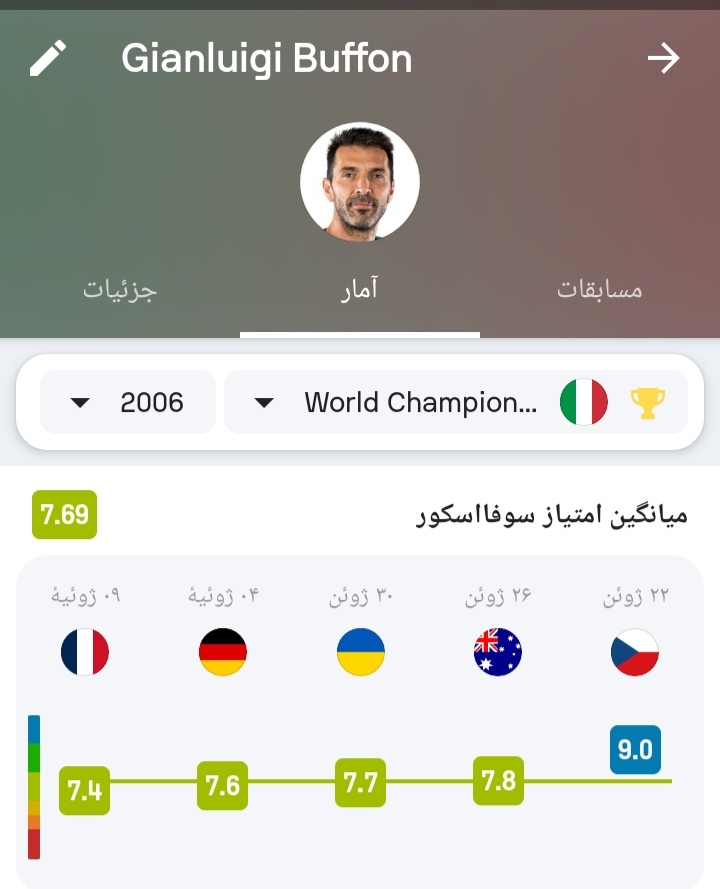Viewport: 720px width, 889px height.
Task: Tap the arrow icon in the header
Action: [663, 59]
